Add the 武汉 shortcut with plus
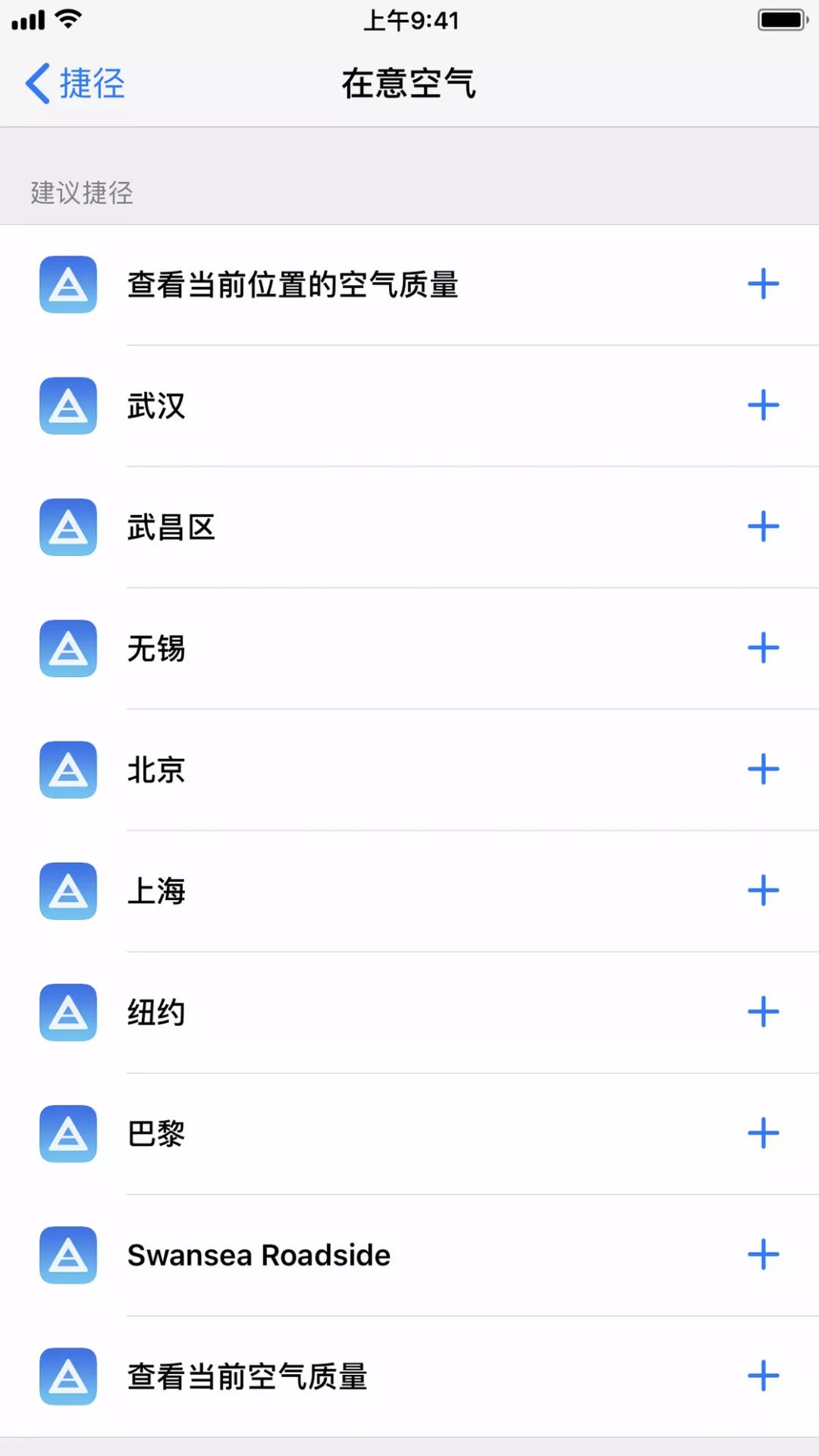The height and width of the screenshot is (1456, 819). 764,406
